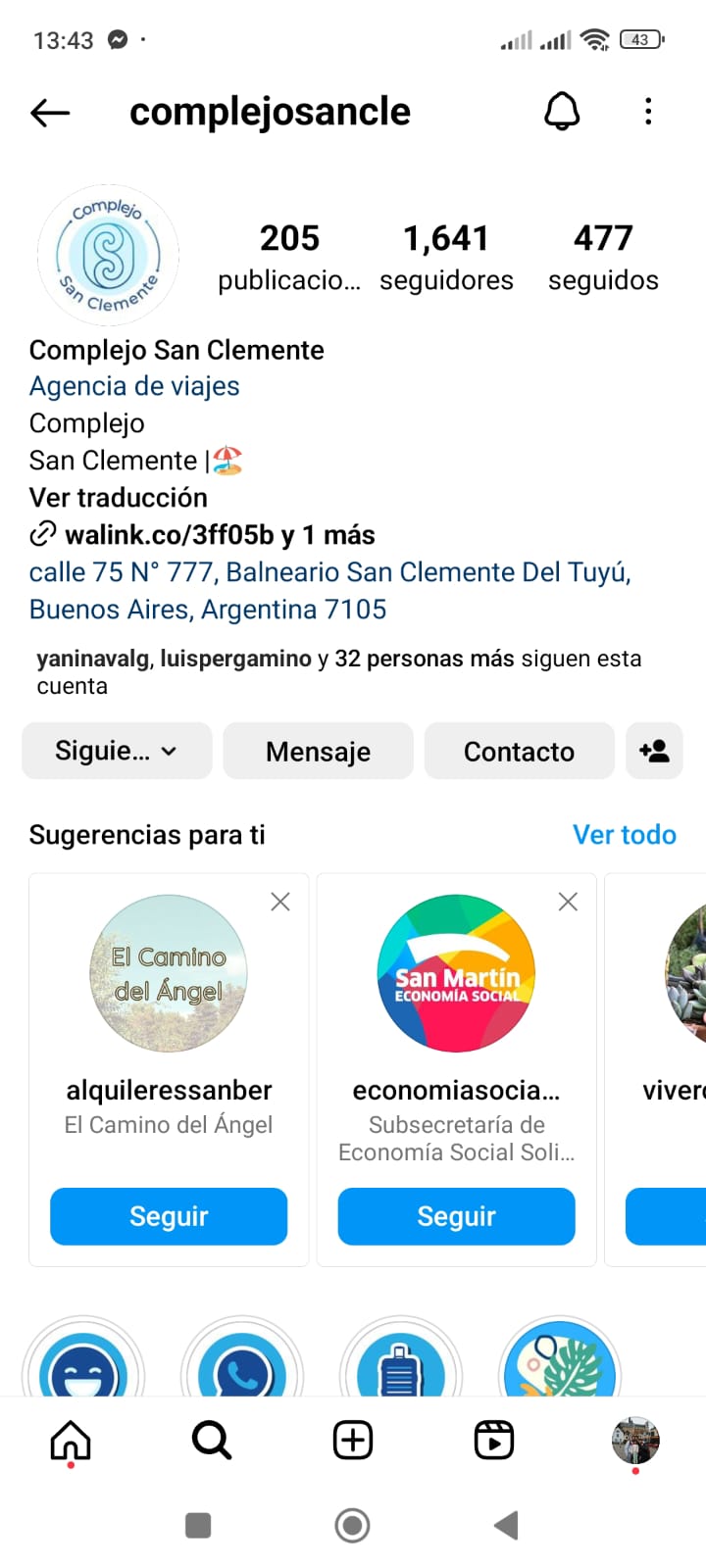Dismiss the economiasocia suggestion card

(x=568, y=902)
